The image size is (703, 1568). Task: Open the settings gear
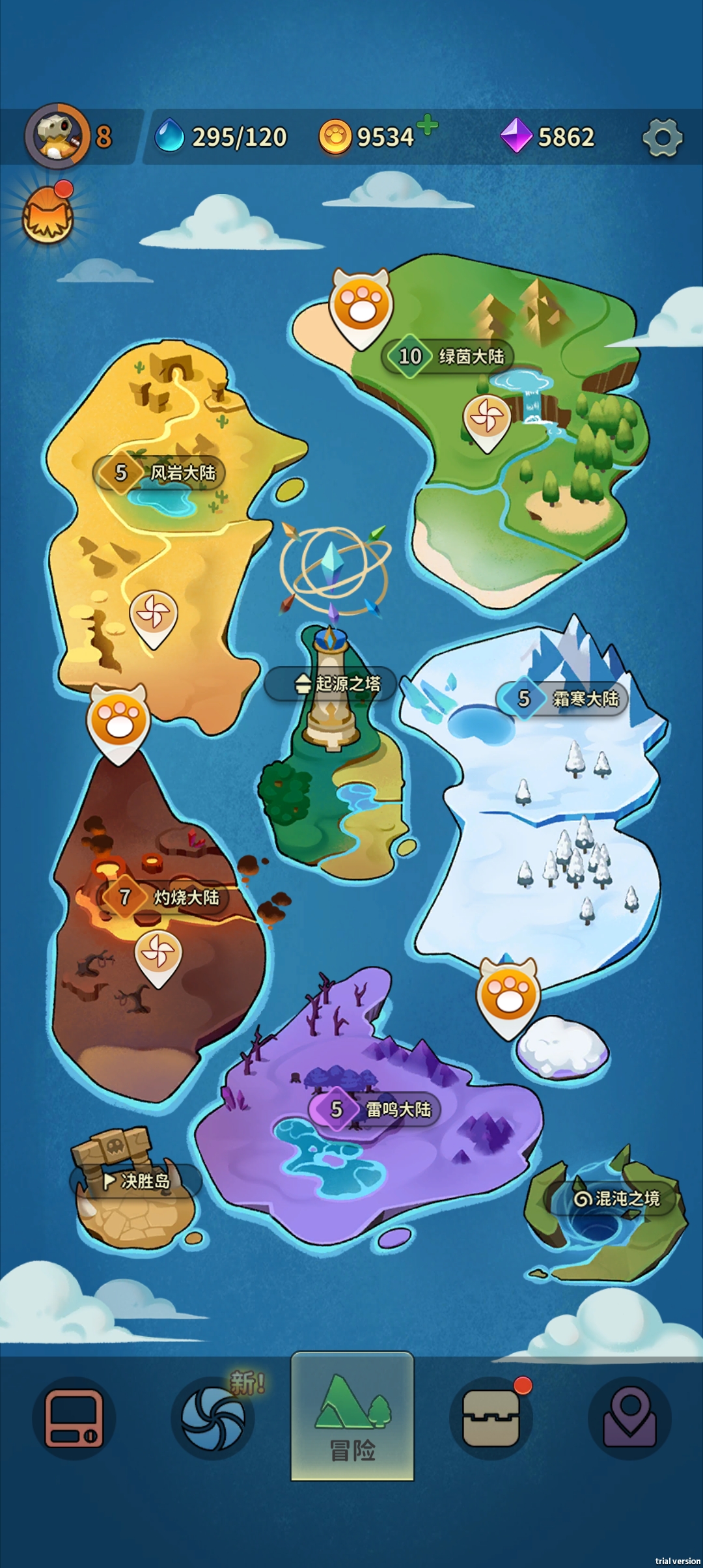coord(662,137)
